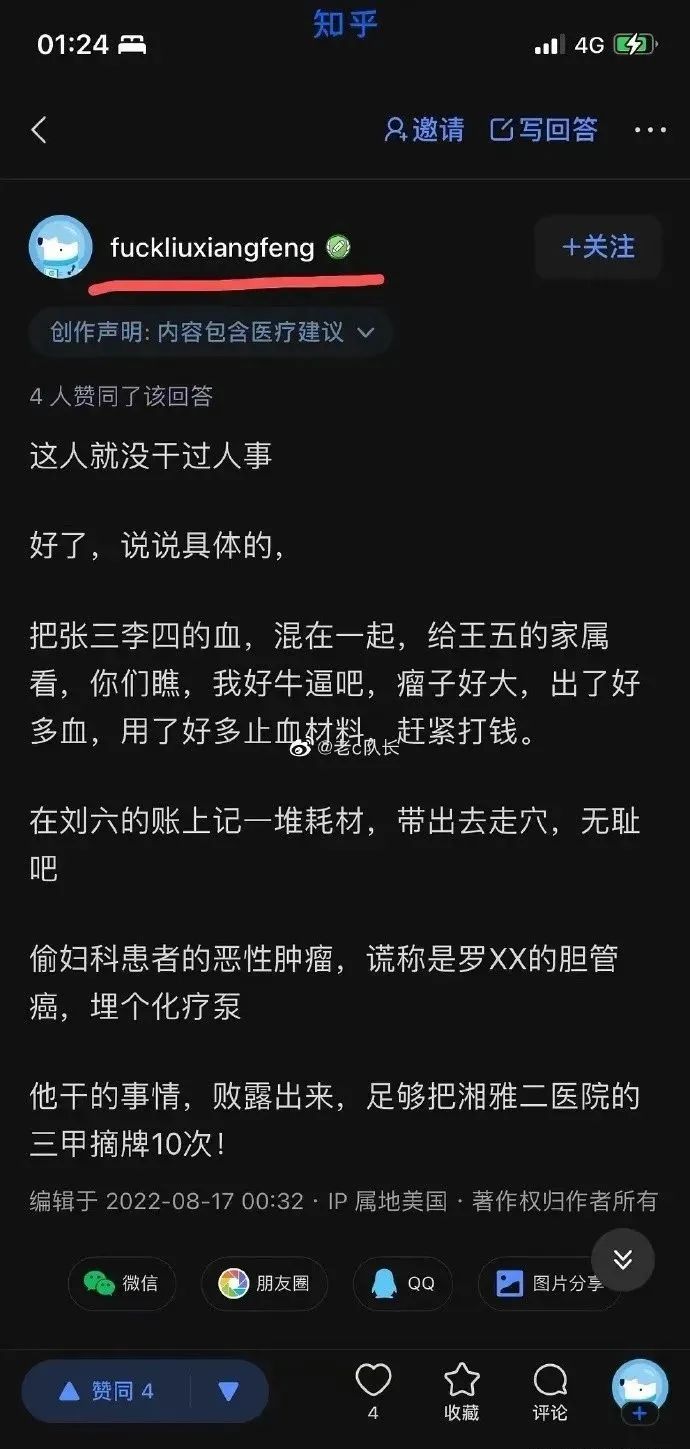This screenshot has width=690, height=1449.
Task: Open the three-dot overflow menu
Action: [650, 130]
